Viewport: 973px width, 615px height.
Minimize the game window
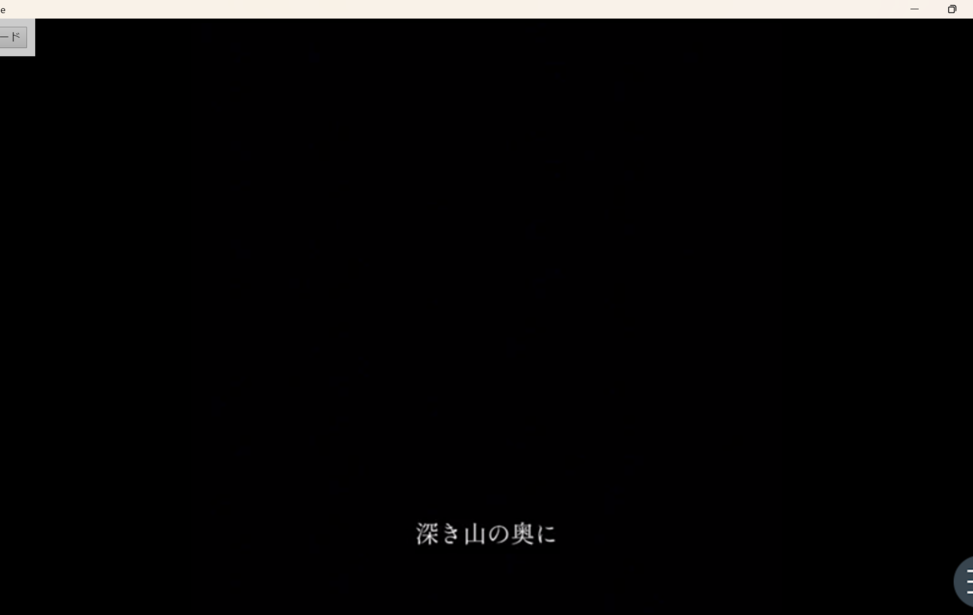(914, 9)
